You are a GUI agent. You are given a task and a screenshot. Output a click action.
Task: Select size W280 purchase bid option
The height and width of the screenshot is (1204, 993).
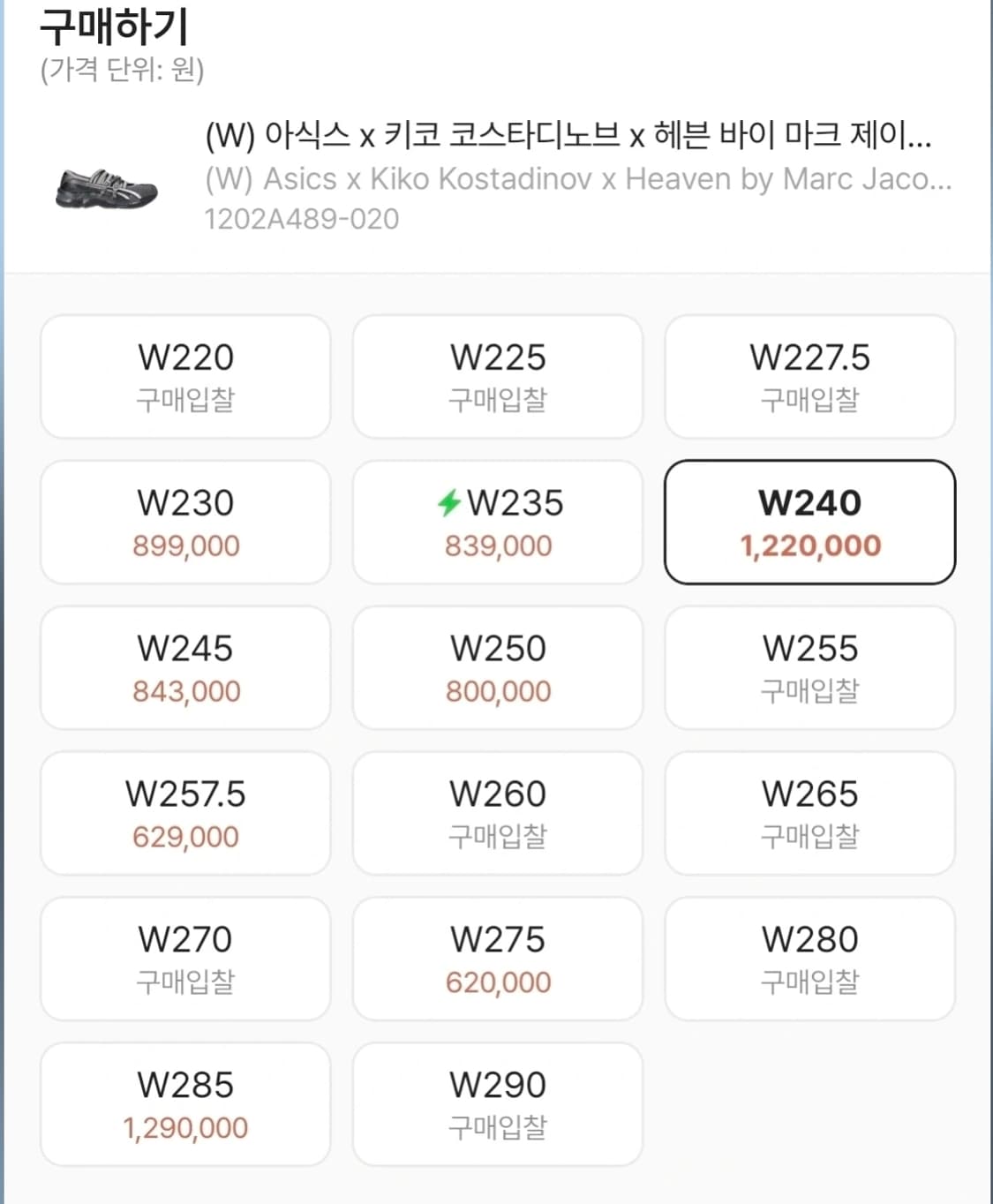pos(809,959)
